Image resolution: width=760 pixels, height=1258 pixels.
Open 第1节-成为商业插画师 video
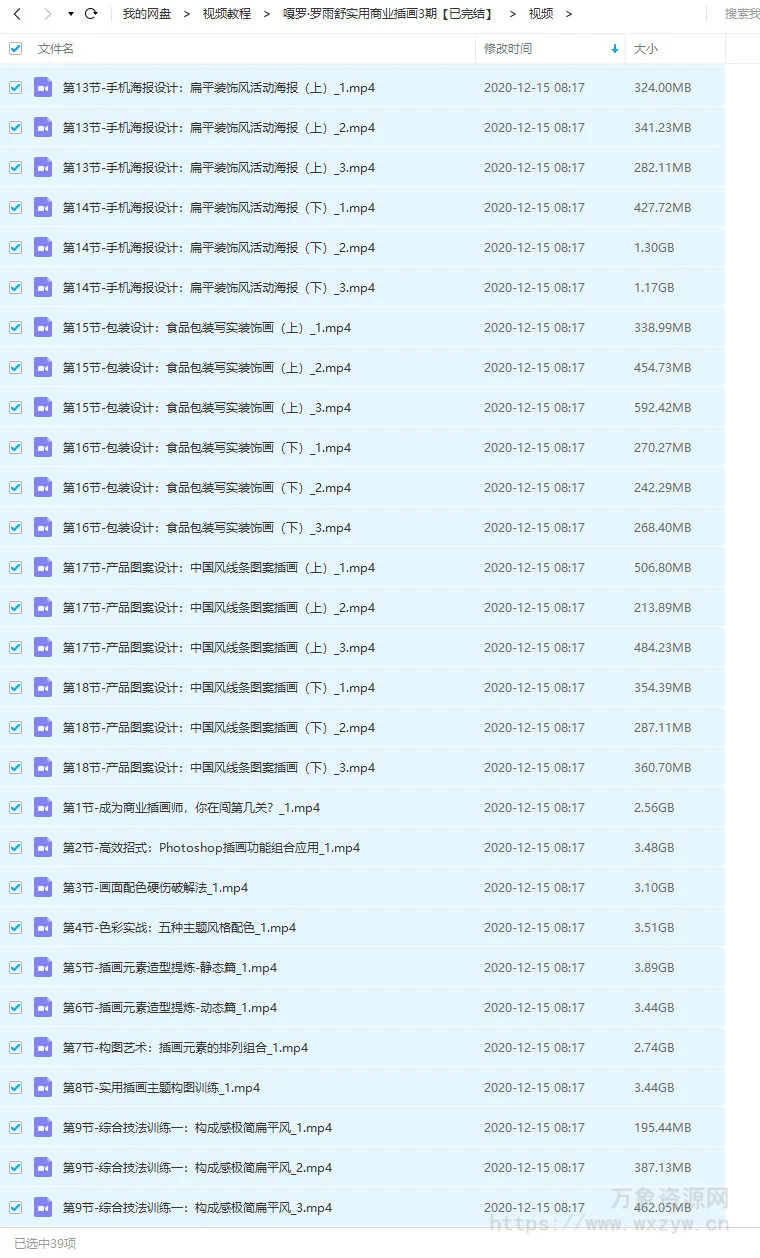pyautogui.click(x=191, y=808)
